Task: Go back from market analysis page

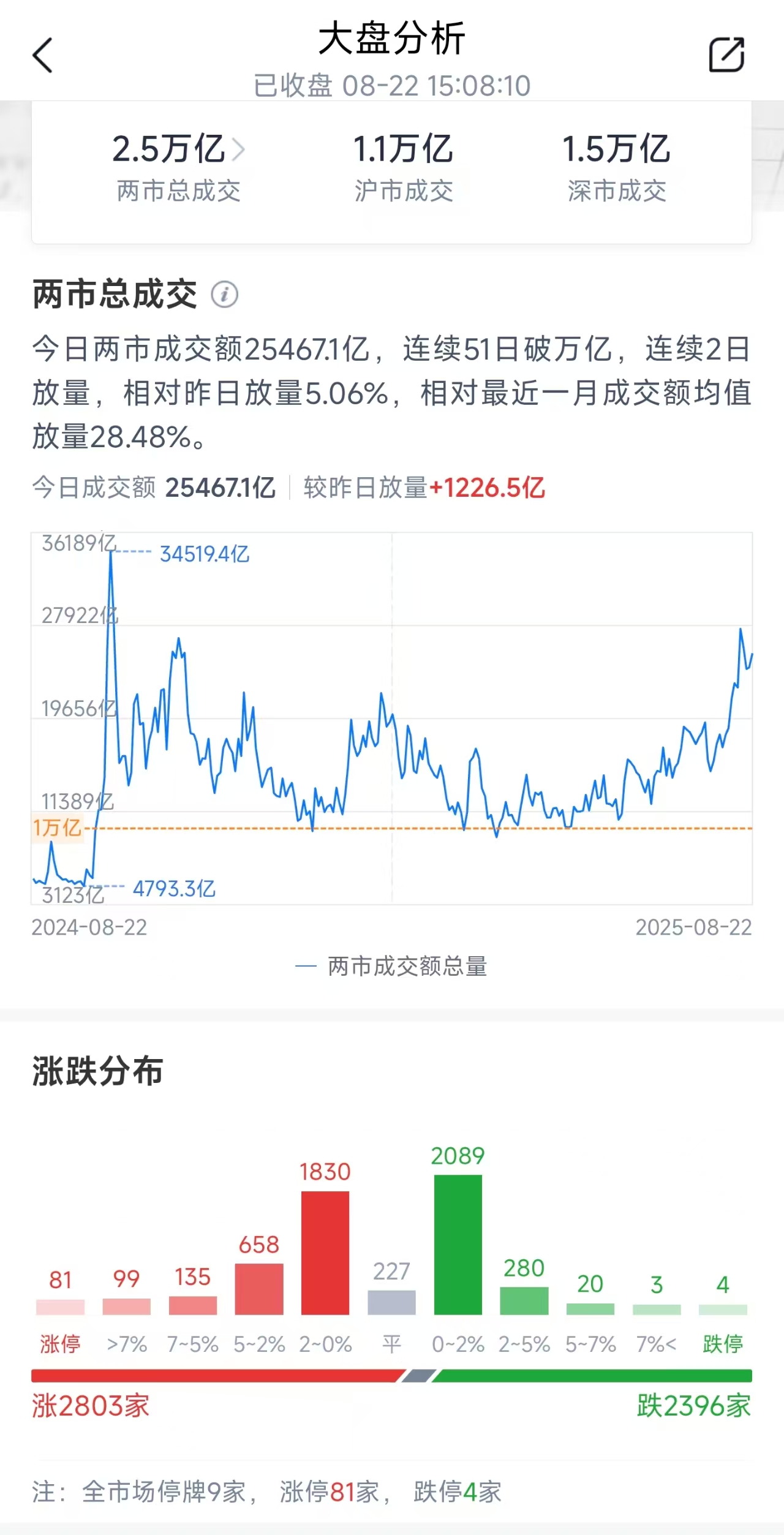Action: pos(42,56)
